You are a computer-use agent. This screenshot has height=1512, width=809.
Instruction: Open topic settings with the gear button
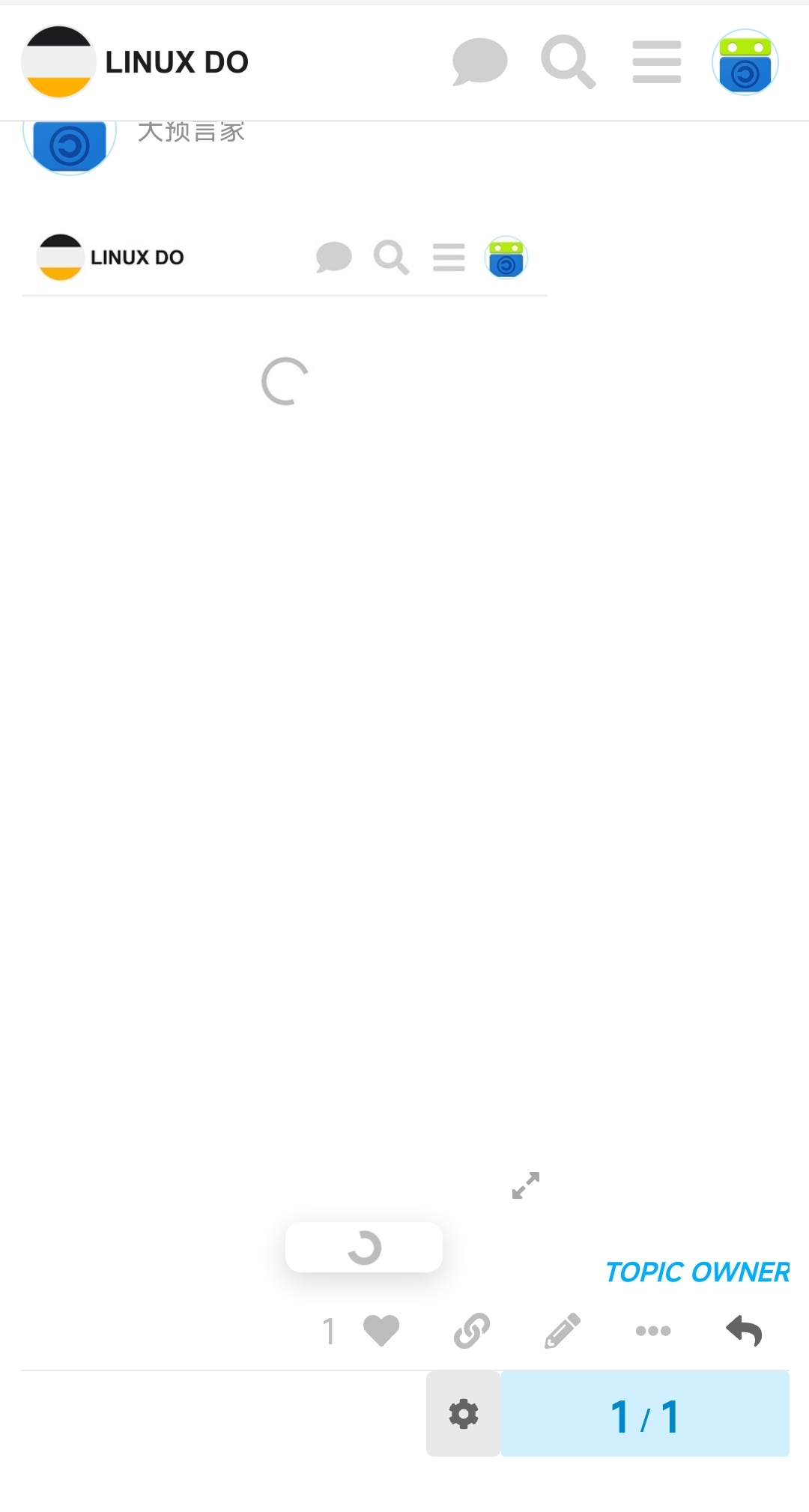(464, 1414)
